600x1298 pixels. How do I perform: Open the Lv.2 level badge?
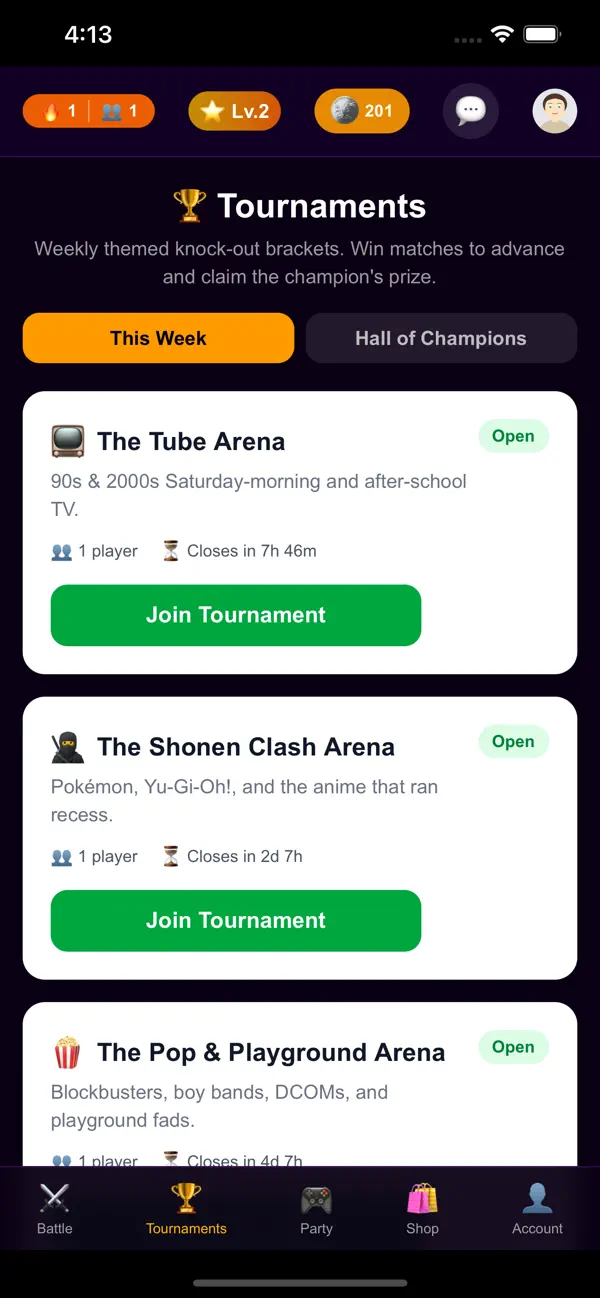coord(235,111)
